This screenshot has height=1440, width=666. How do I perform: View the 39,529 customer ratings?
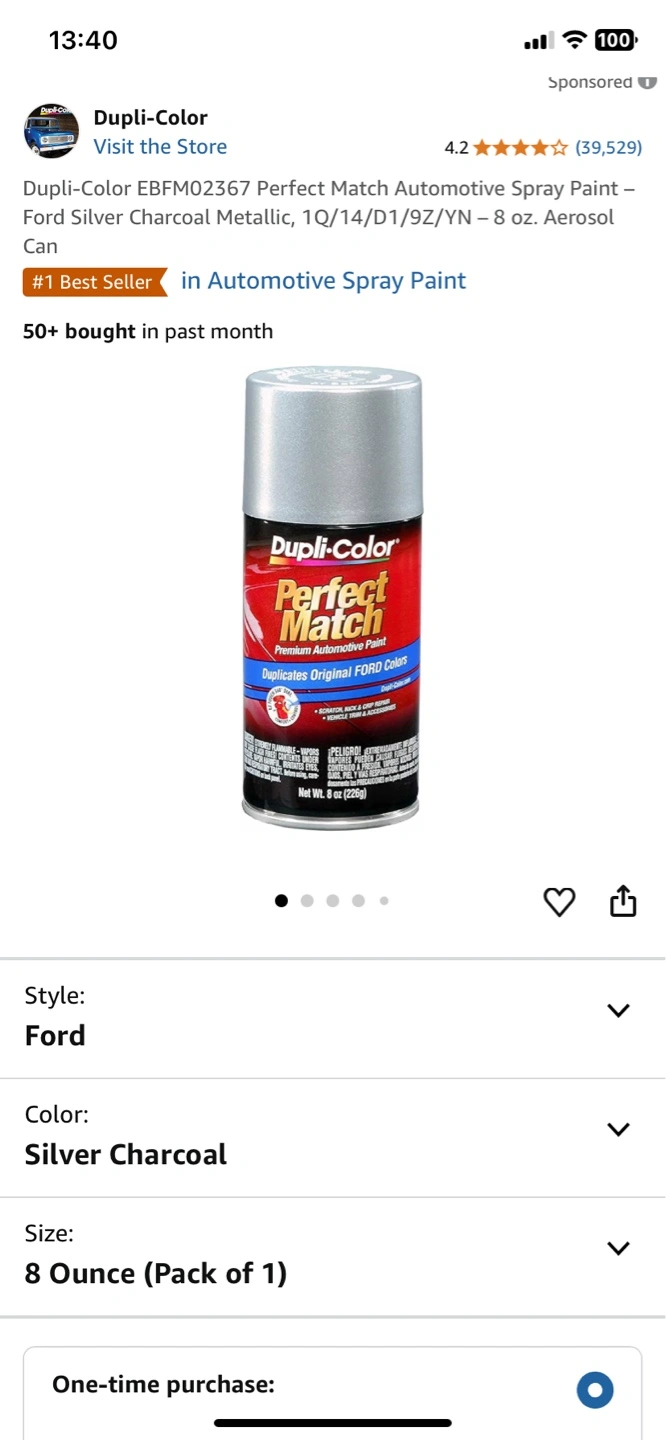(608, 148)
